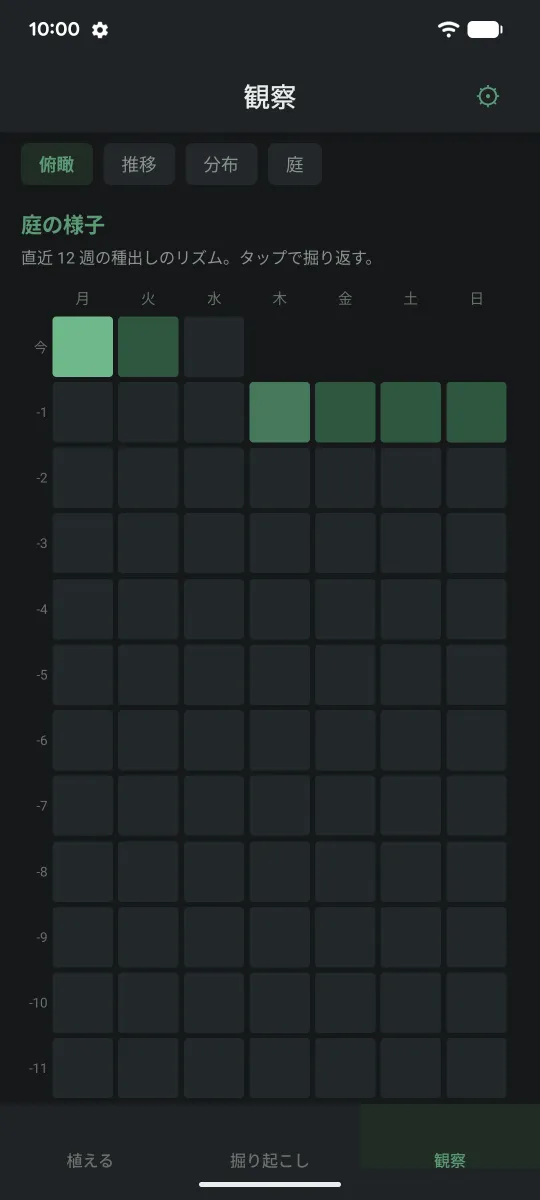Screen dimensions: 540x1200
Task: Open the 庭 chip
Action: [x=295, y=164]
